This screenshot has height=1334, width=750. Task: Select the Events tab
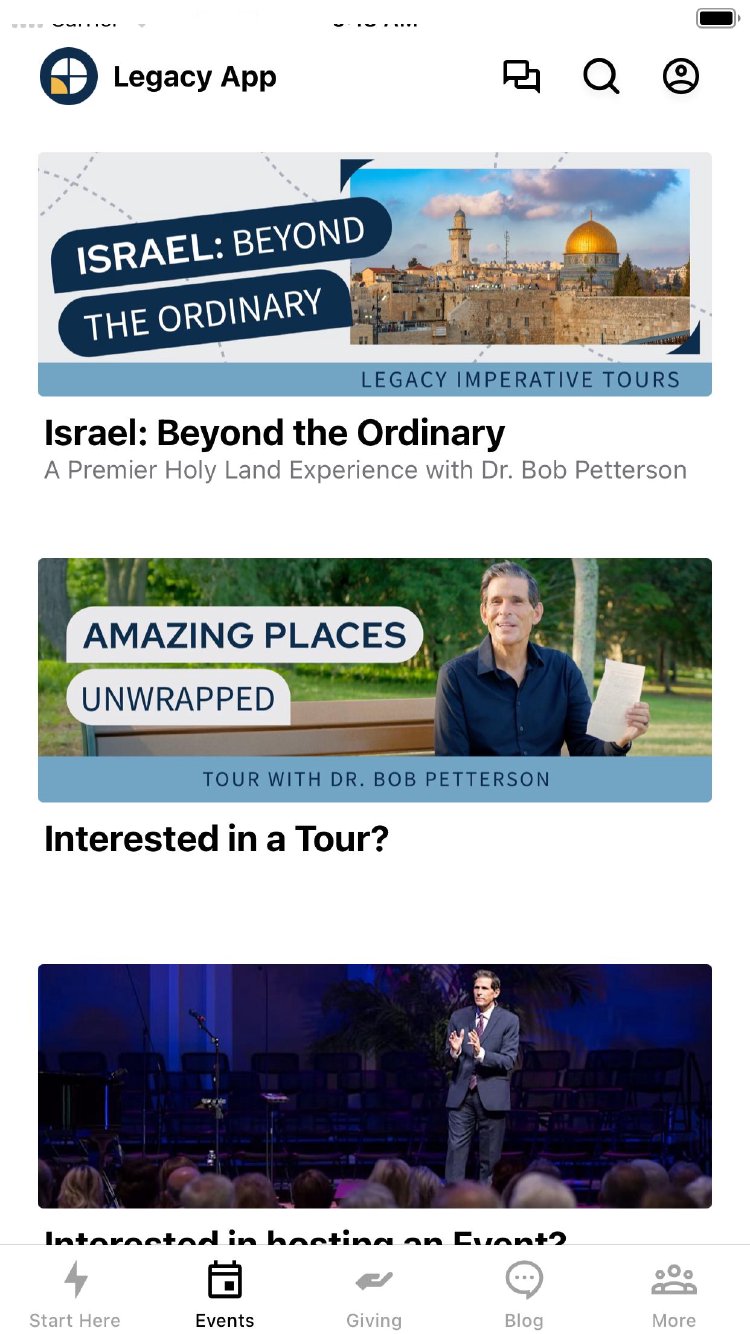click(x=225, y=1294)
